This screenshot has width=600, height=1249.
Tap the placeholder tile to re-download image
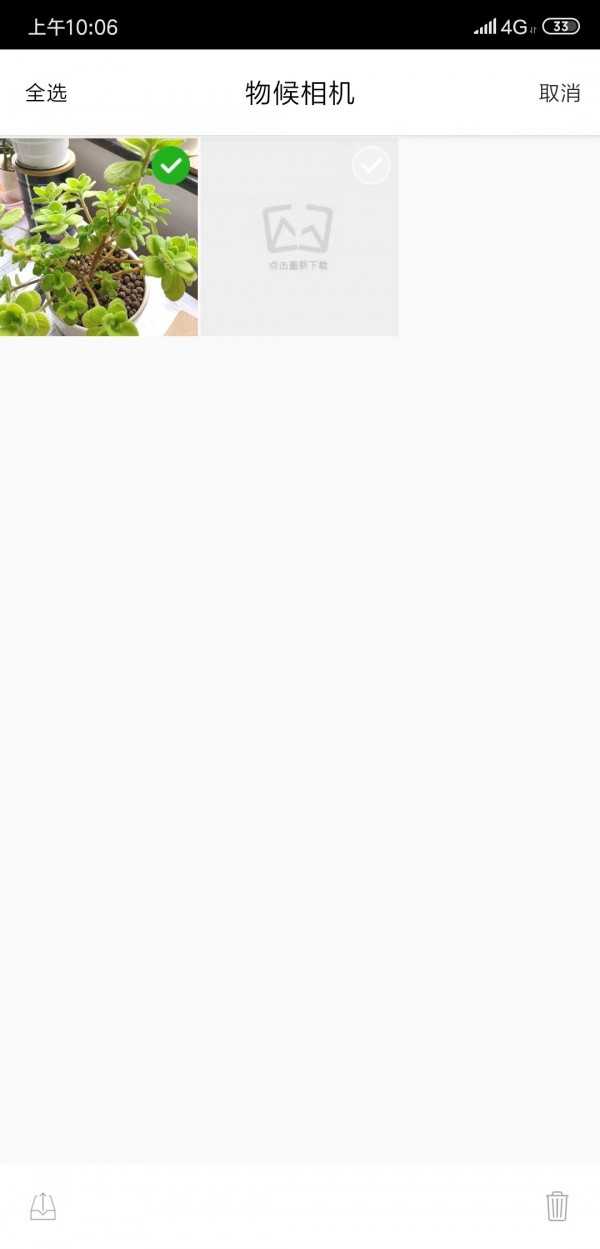click(x=298, y=242)
